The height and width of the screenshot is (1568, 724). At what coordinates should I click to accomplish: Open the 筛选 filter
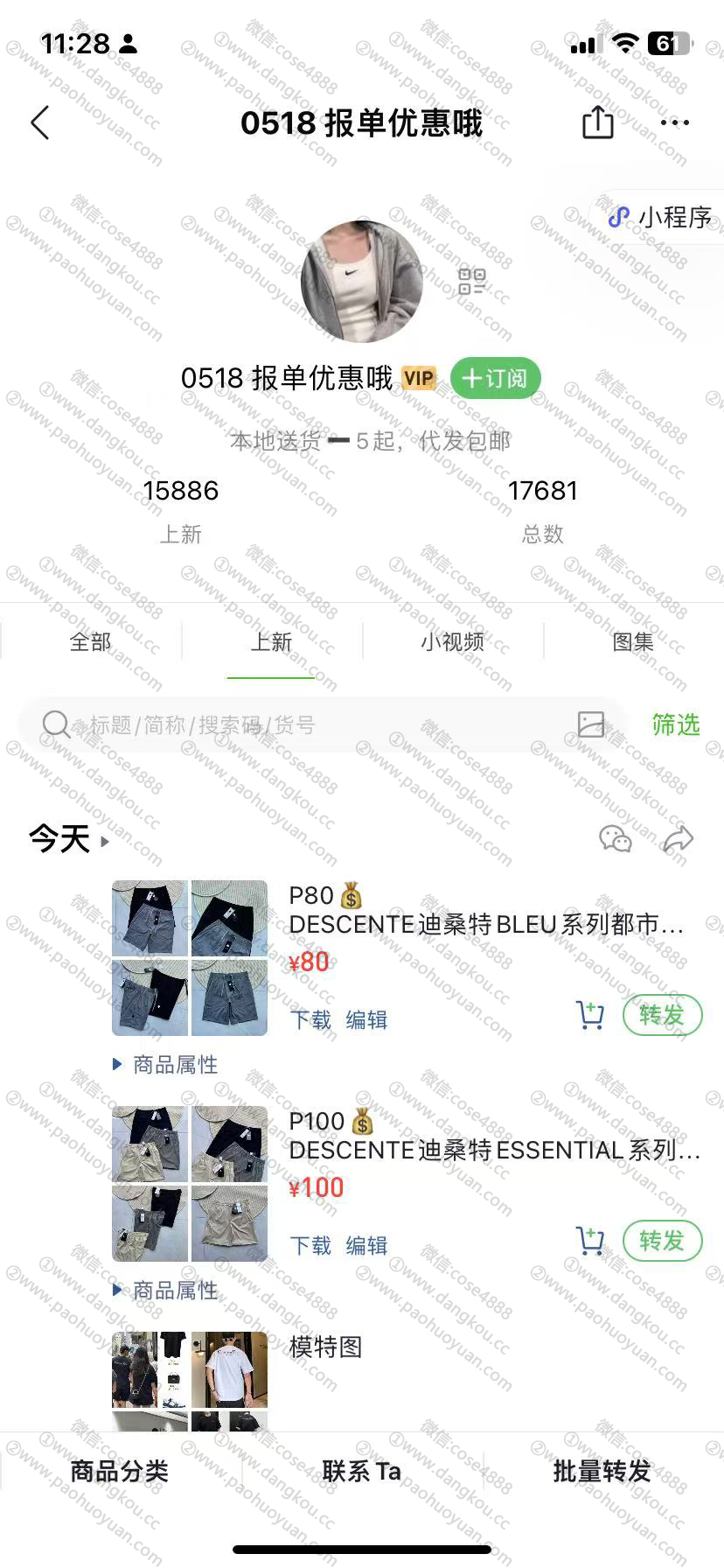point(676,724)
